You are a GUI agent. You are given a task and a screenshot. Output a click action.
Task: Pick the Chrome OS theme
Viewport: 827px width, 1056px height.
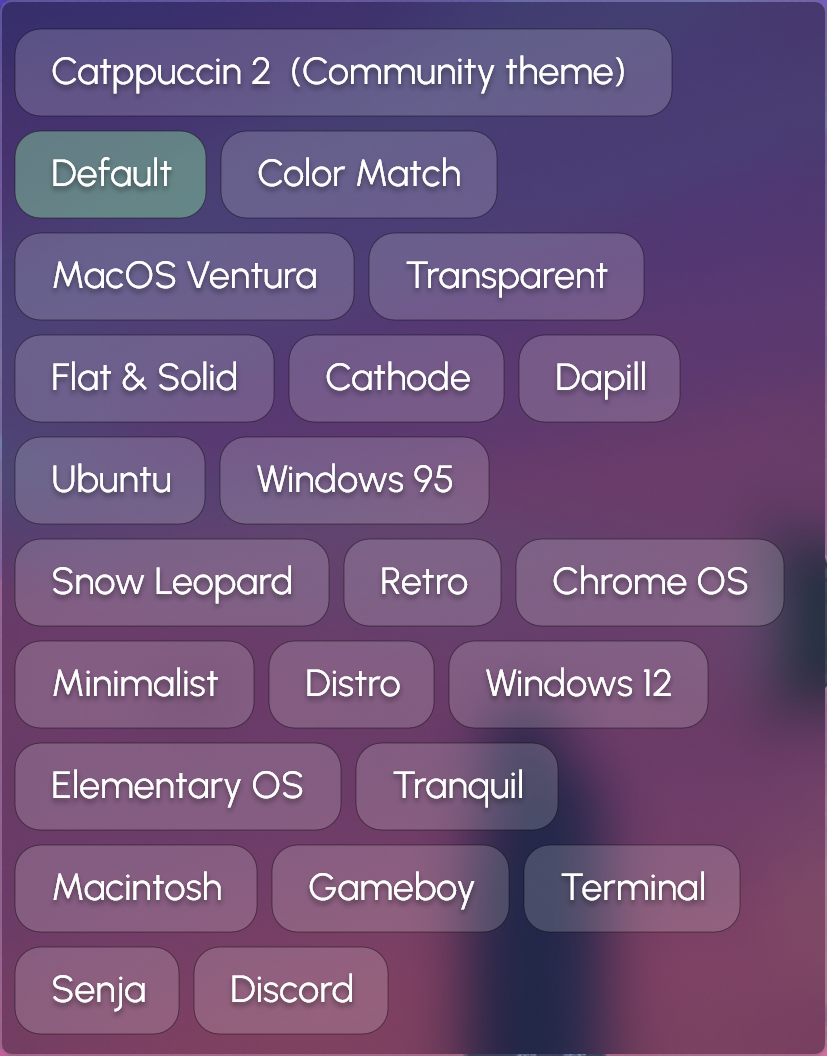click(x=650, y=582)
